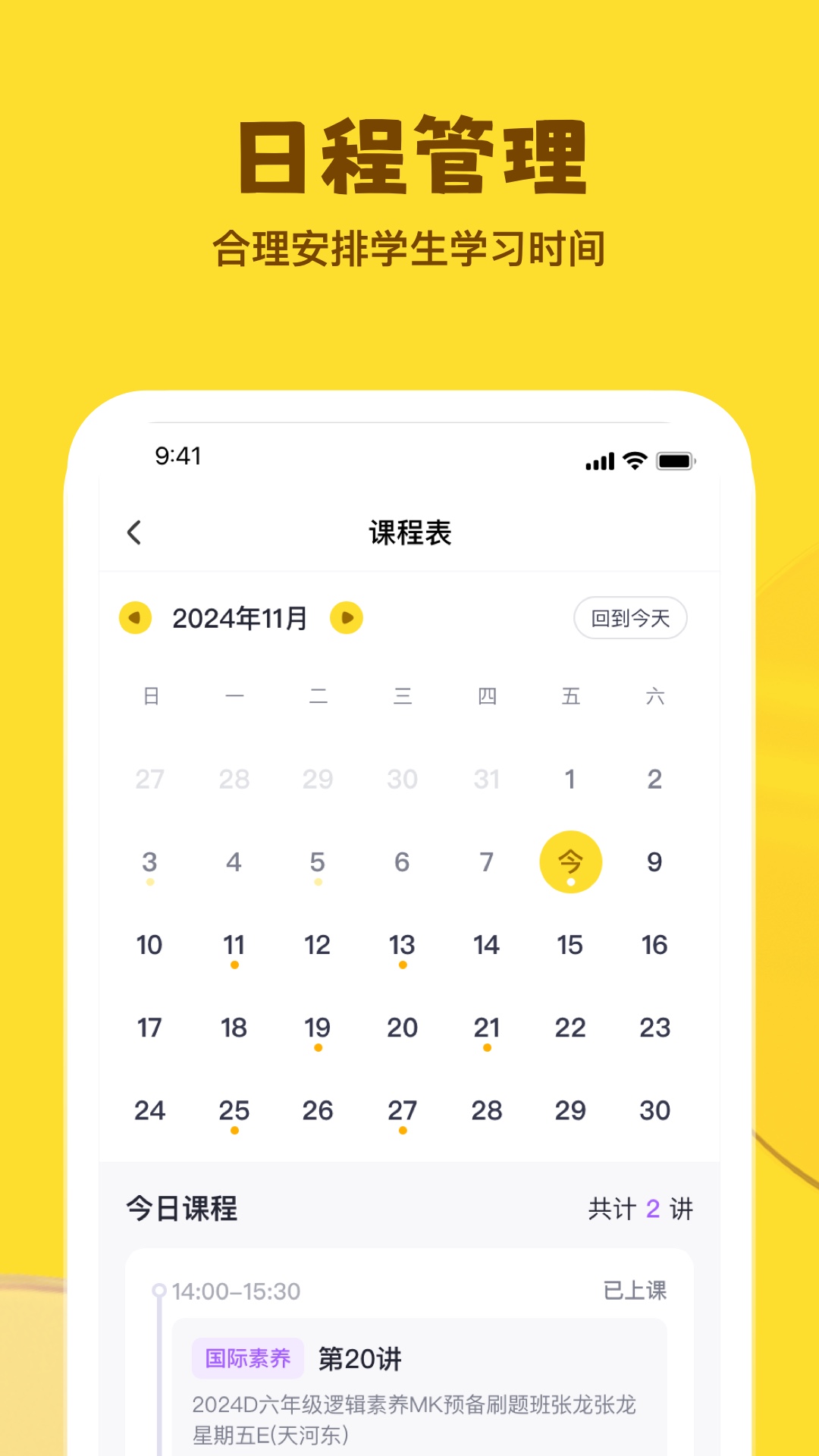Open the 国际素养 subject tag

(x=249, y=1359)
